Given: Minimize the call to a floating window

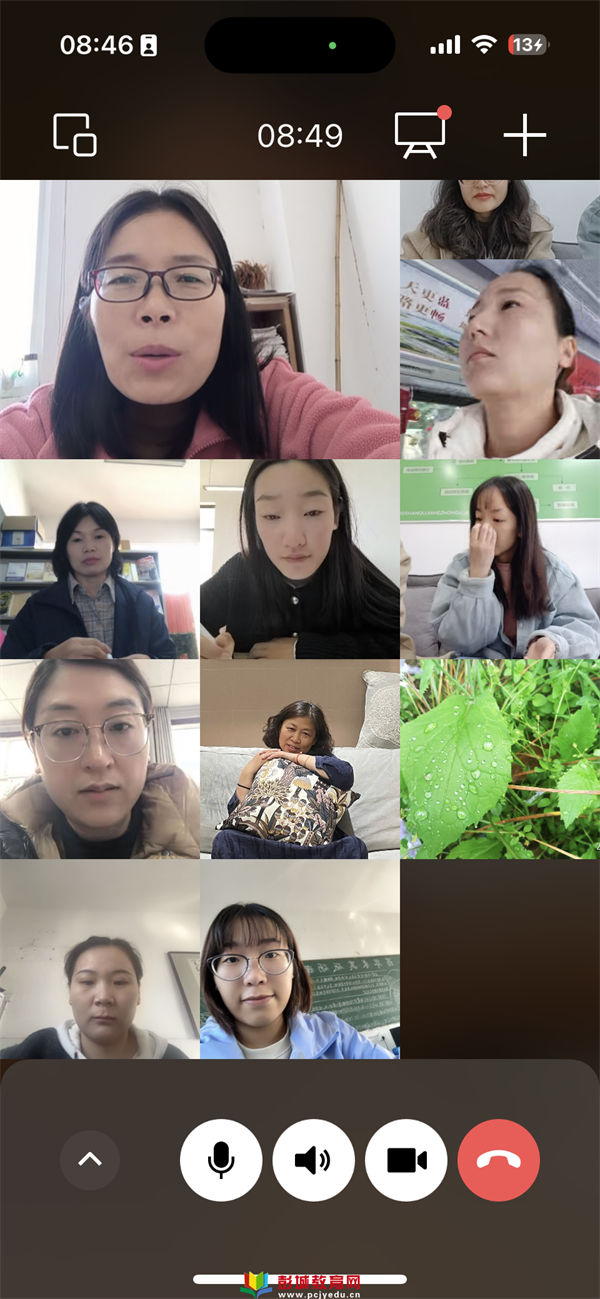Looking at the screenshot, I should click(x=75, y=135).
